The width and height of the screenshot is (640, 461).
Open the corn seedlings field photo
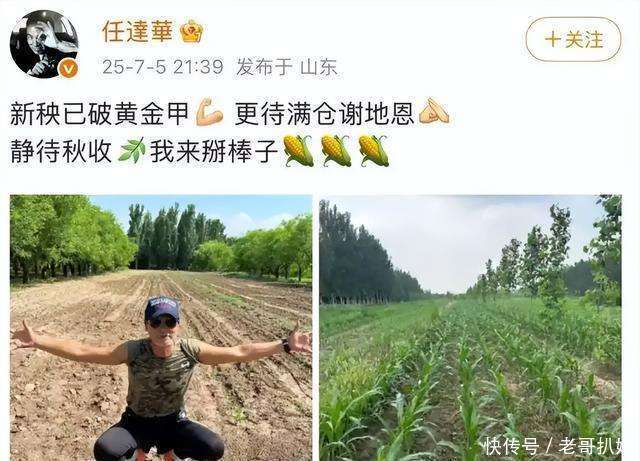[470, 327]
